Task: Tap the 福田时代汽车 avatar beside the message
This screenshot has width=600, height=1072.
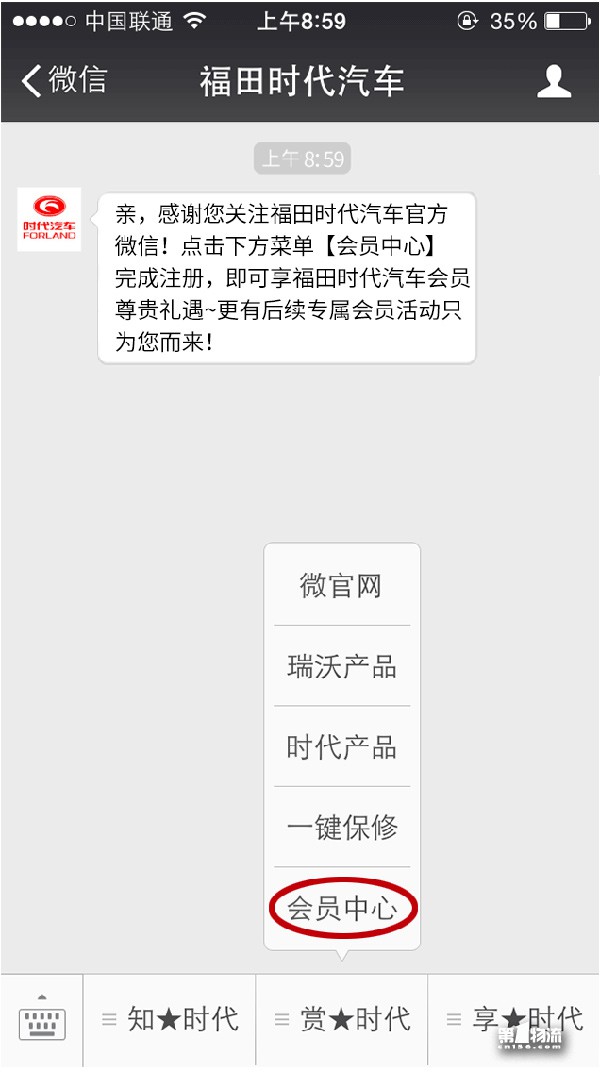Action: [x=49, y=219]
